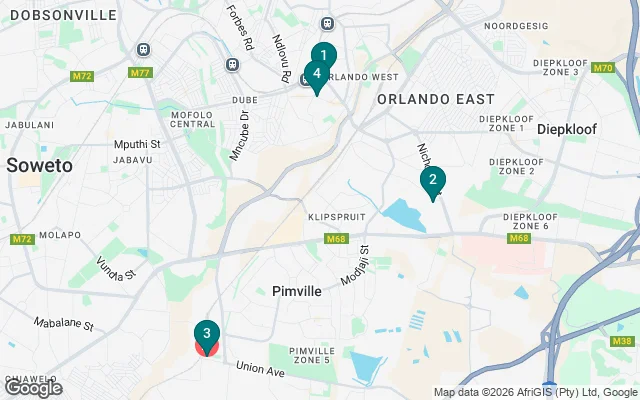Tap map marker number 3

point(206,334)
